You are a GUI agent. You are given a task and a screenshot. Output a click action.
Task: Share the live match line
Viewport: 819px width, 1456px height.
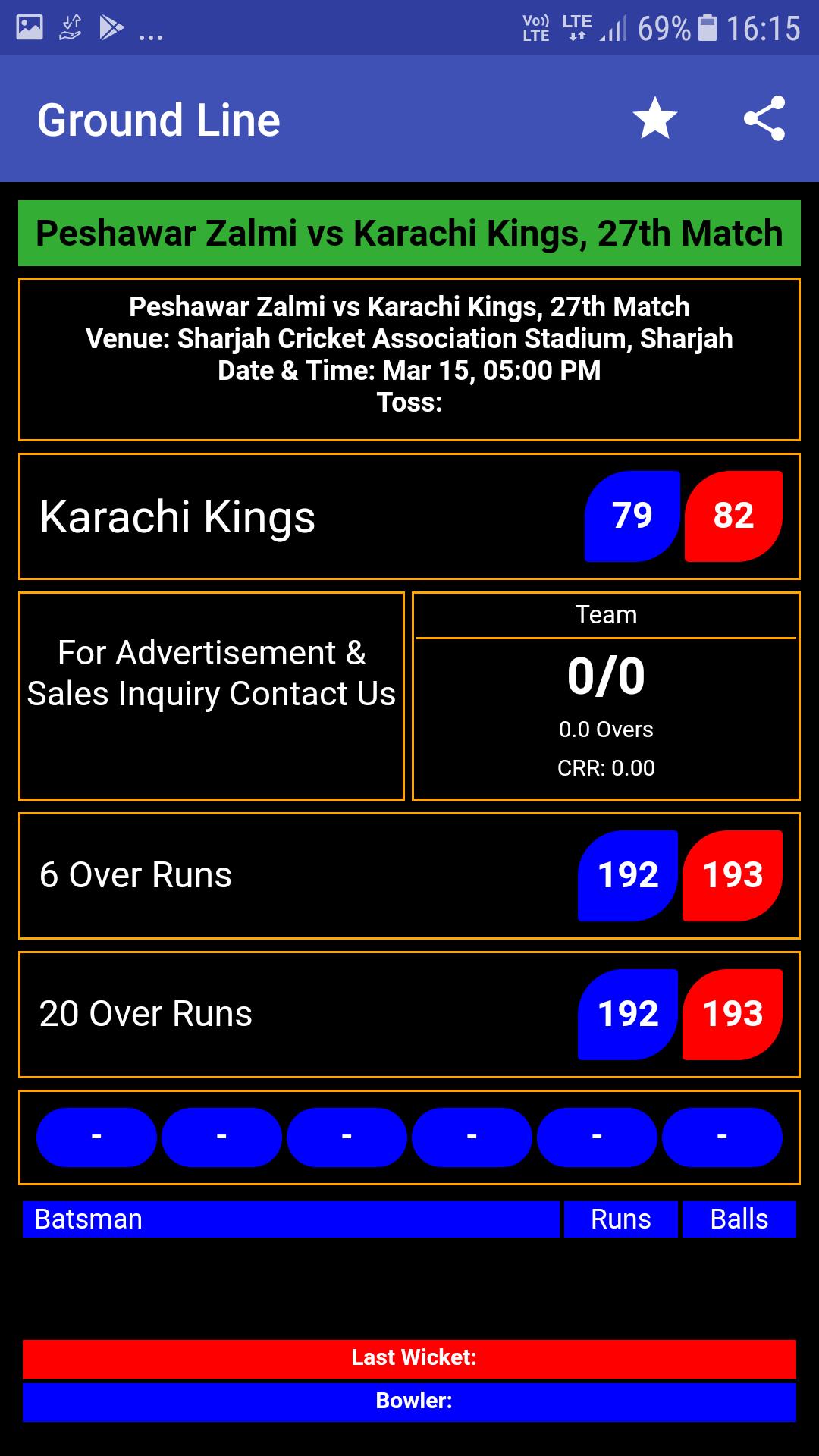(x=764, y=119)
